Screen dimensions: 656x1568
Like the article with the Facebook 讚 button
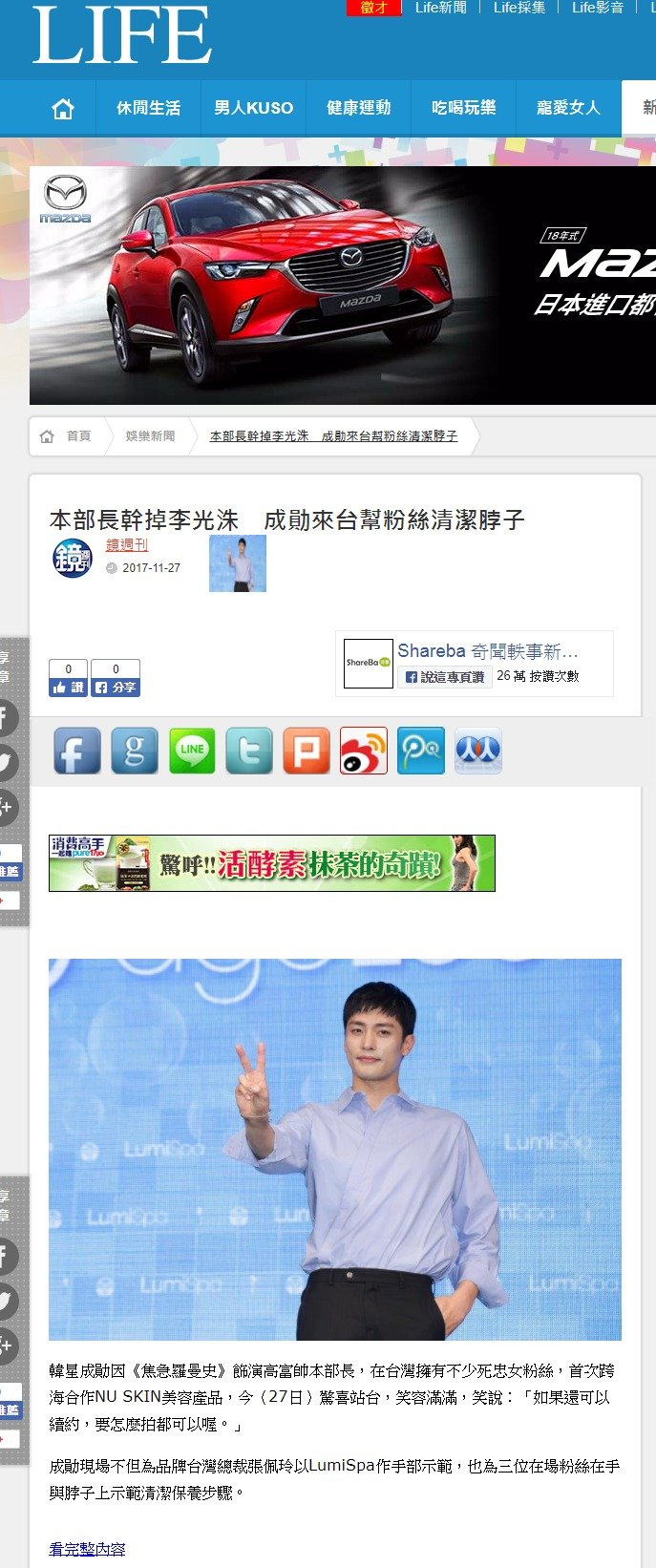pyautogui.click(x=68, y=687)
